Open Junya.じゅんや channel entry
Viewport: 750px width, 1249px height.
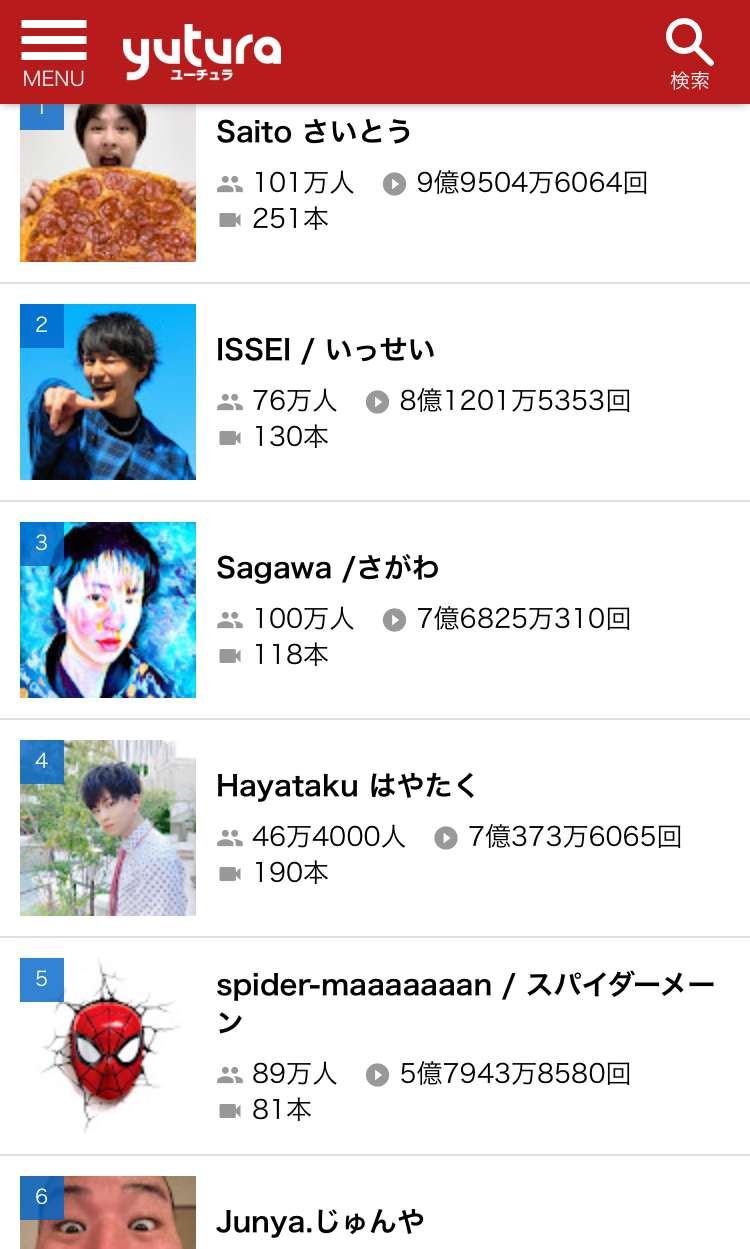320,1221
